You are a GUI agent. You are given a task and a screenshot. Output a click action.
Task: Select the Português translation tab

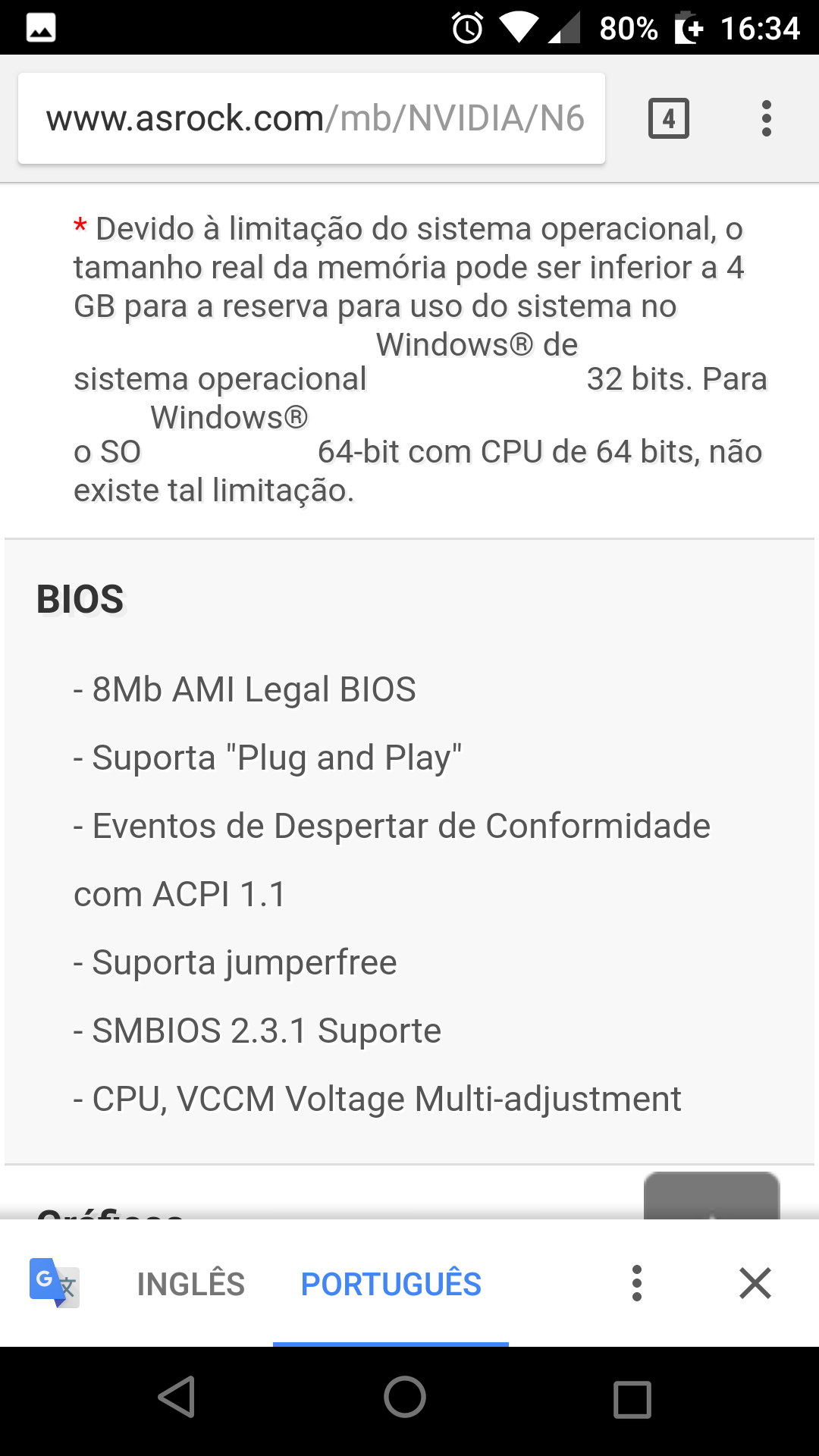[x=391, y=1284]
